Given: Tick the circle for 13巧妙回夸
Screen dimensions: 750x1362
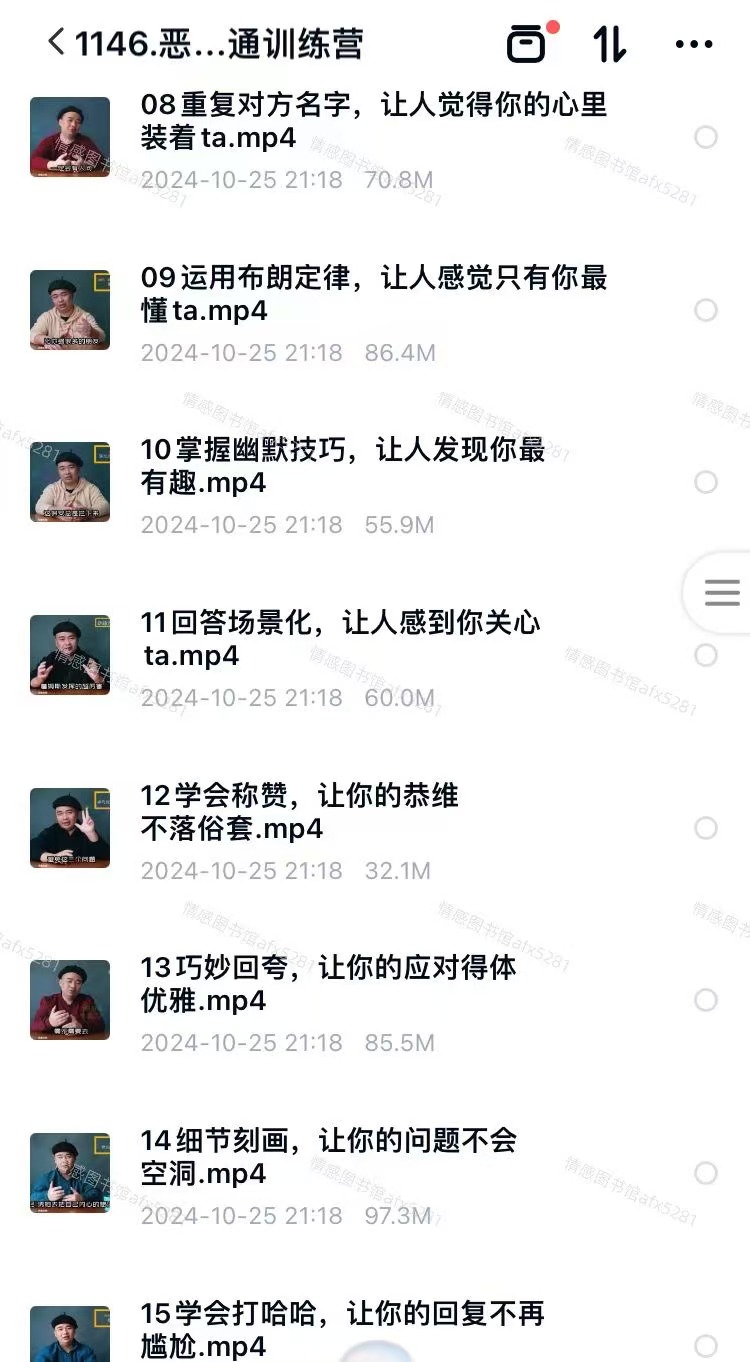Looking at the screenshot, I should 706,1000.
